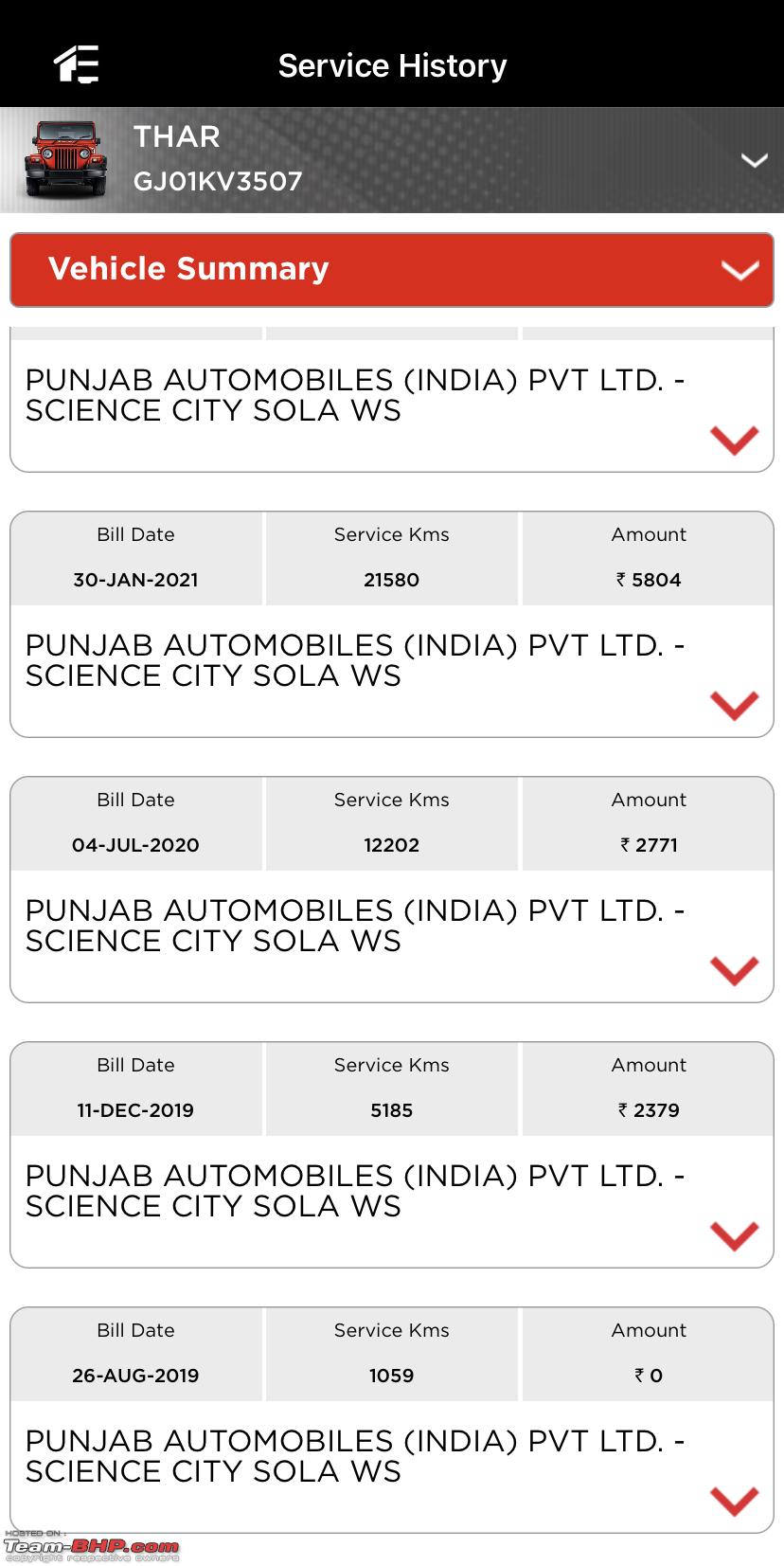Screen dimensions: 784x1566
Task: Expand the 04-JUL-2020 service record
Action: pos(735,970)
